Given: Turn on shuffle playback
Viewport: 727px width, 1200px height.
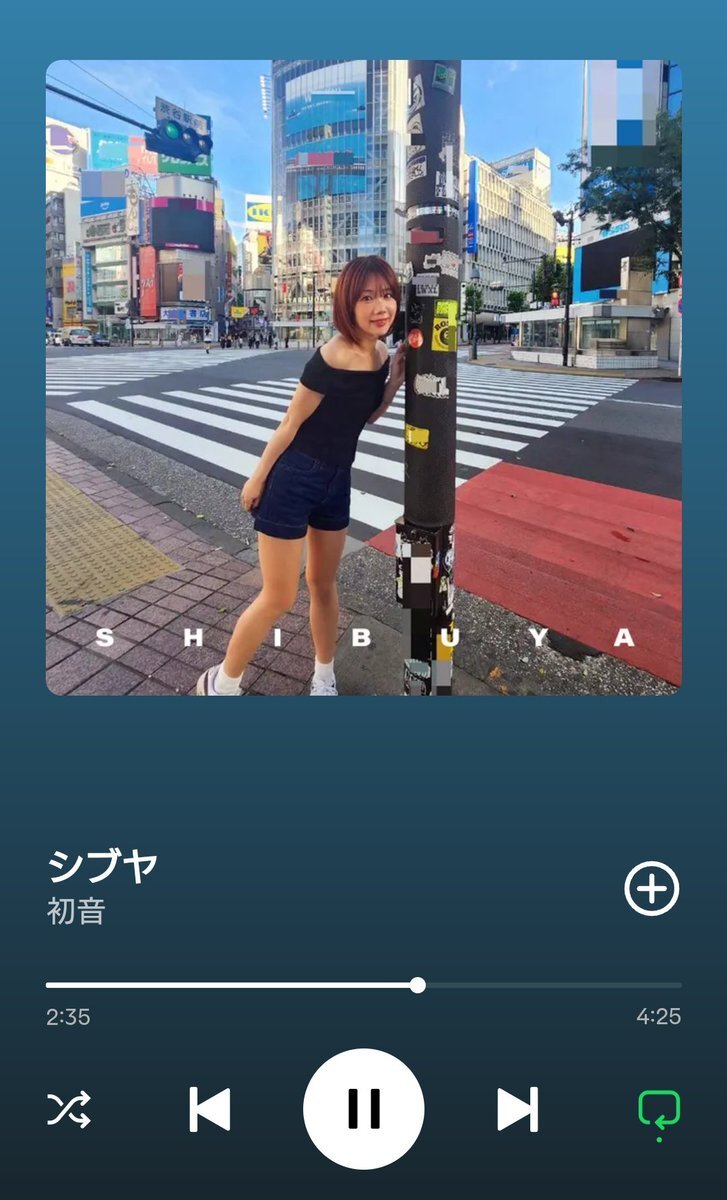Looking at the screenshot, I should 69,1109.
